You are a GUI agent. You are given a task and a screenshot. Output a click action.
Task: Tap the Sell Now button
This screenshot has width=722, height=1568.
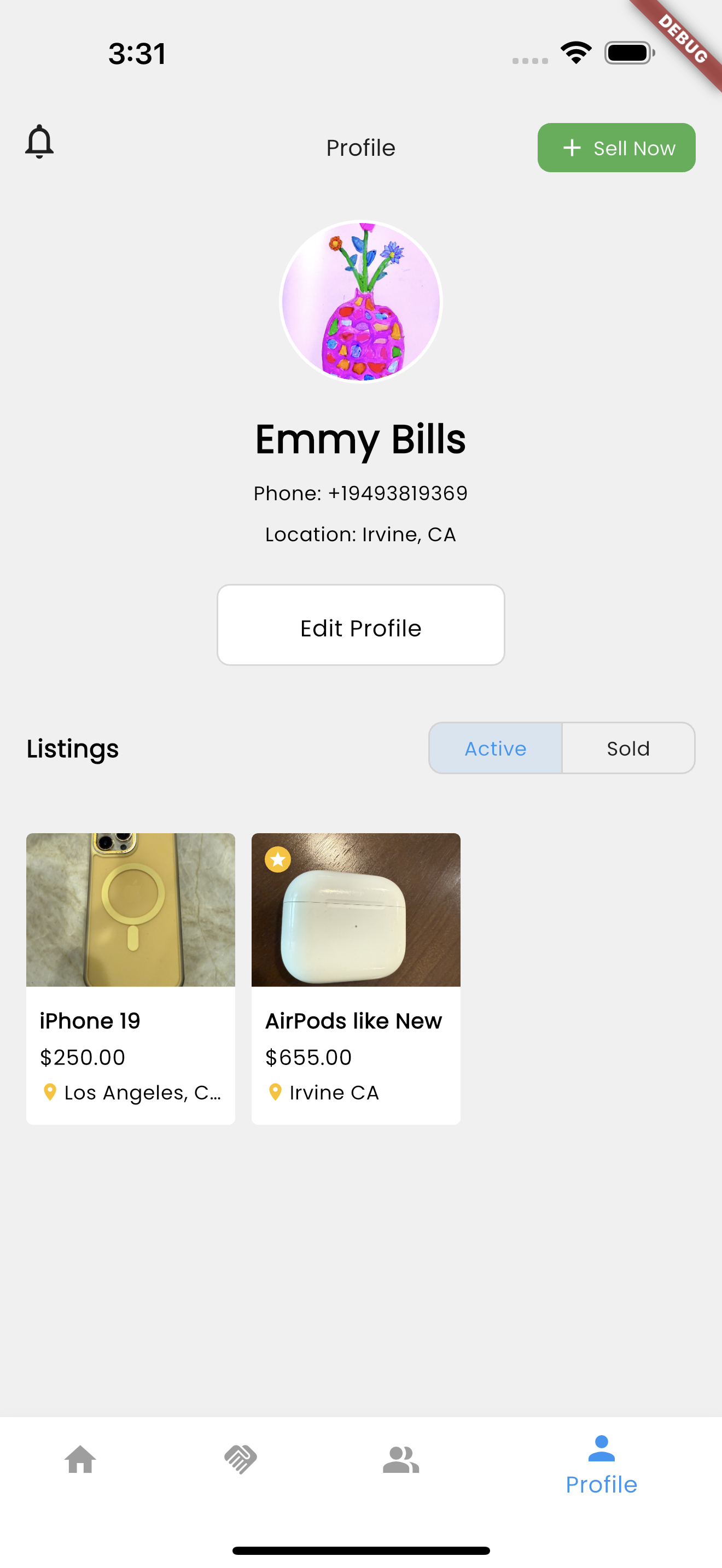click(x=616, y=148)
